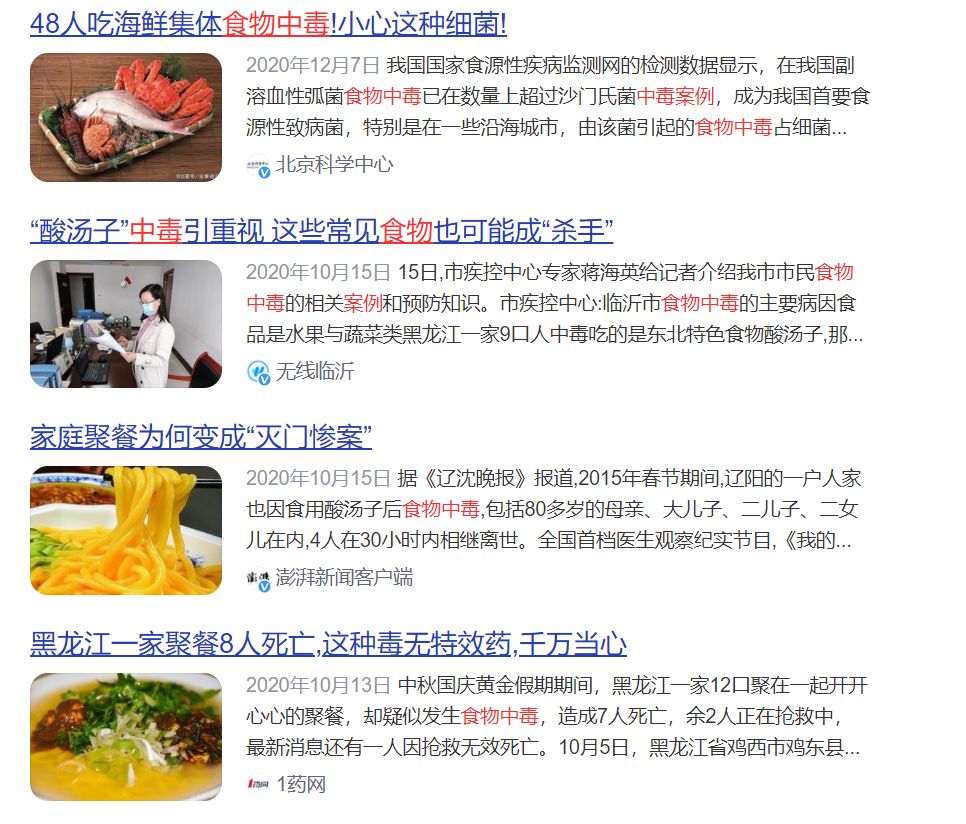Image resolution: width=966 pixels, height=824 pixels.
Task: Open the 无线临沂 source
Action: (314, 372)
